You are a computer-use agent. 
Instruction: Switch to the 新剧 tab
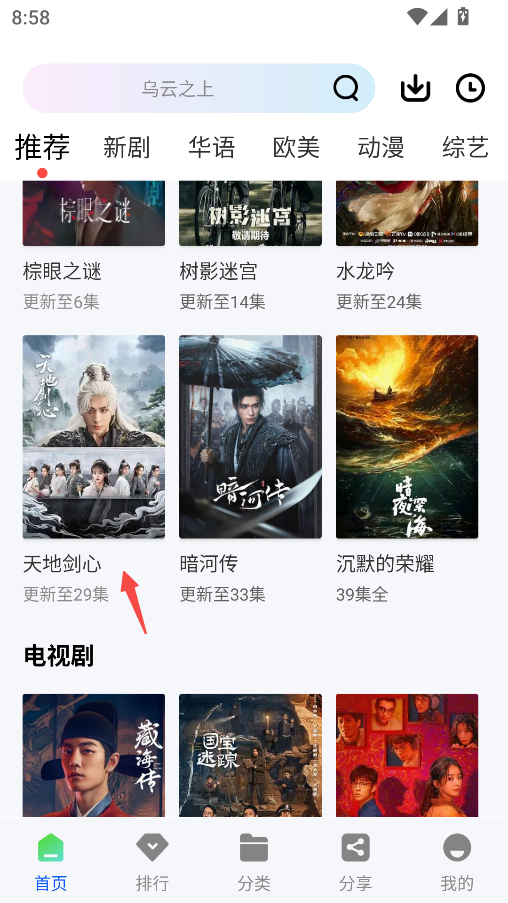click(x=127, y=147)
